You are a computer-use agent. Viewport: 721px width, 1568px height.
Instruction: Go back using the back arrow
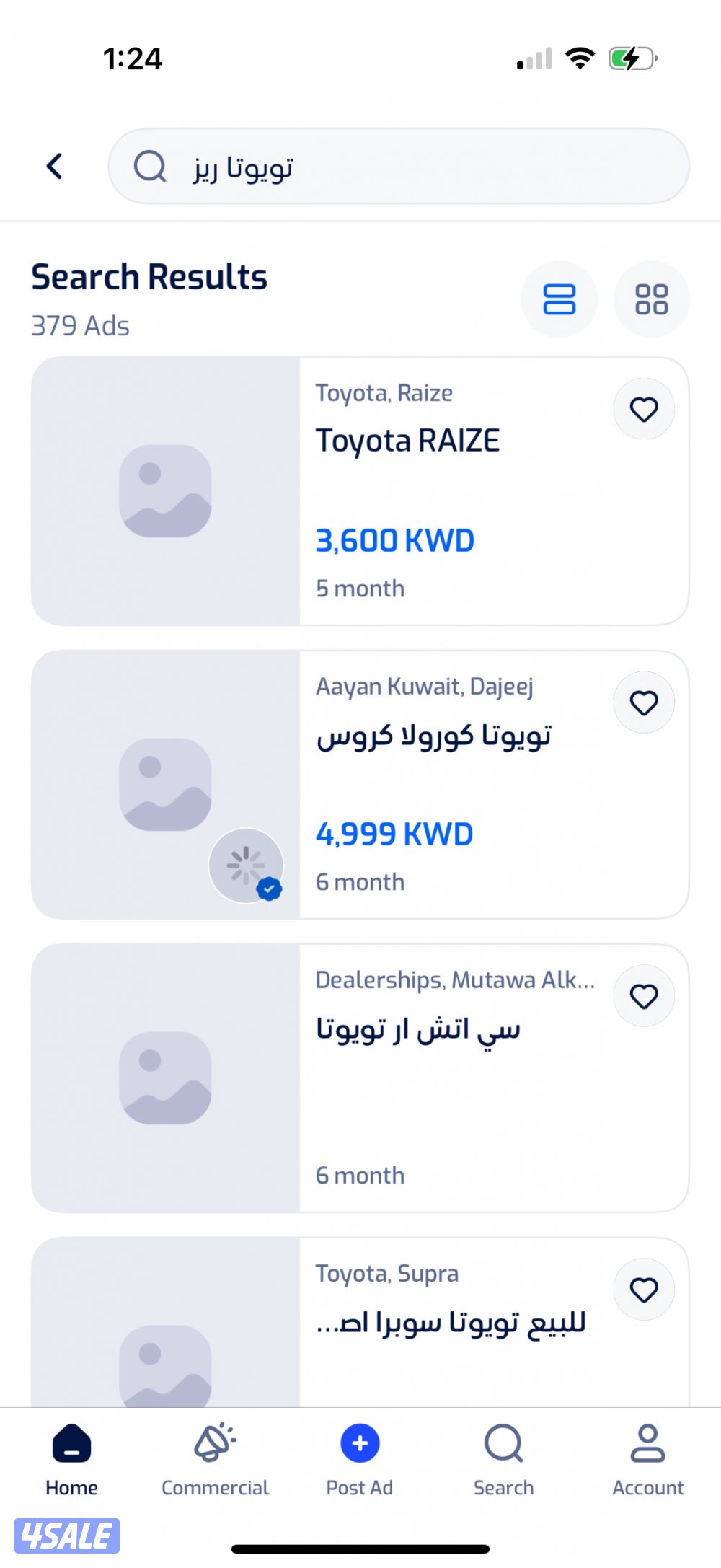pyautogui.click(x=55, y=167)
